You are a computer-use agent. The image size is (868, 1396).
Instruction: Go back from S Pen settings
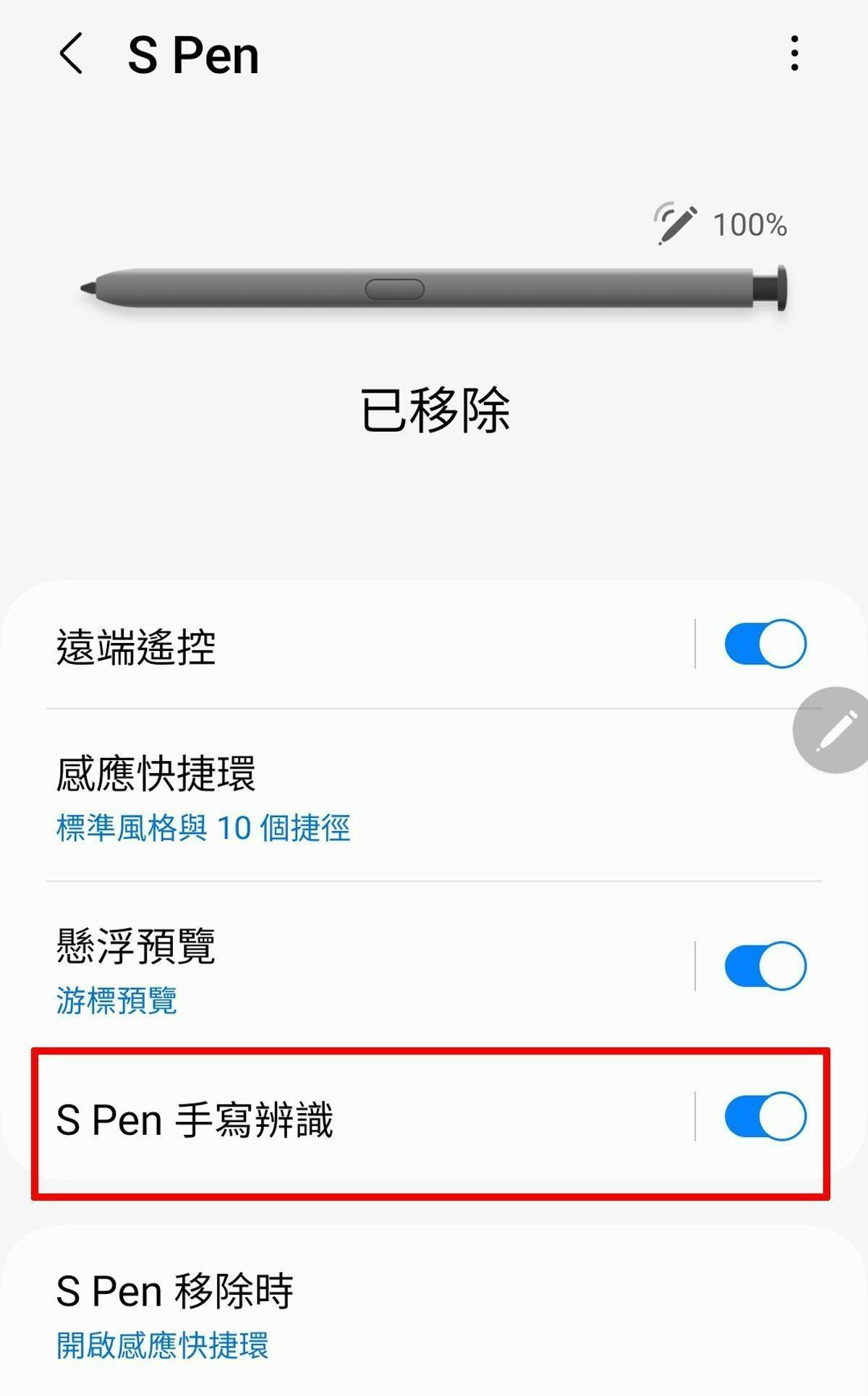tap(71, 54)
